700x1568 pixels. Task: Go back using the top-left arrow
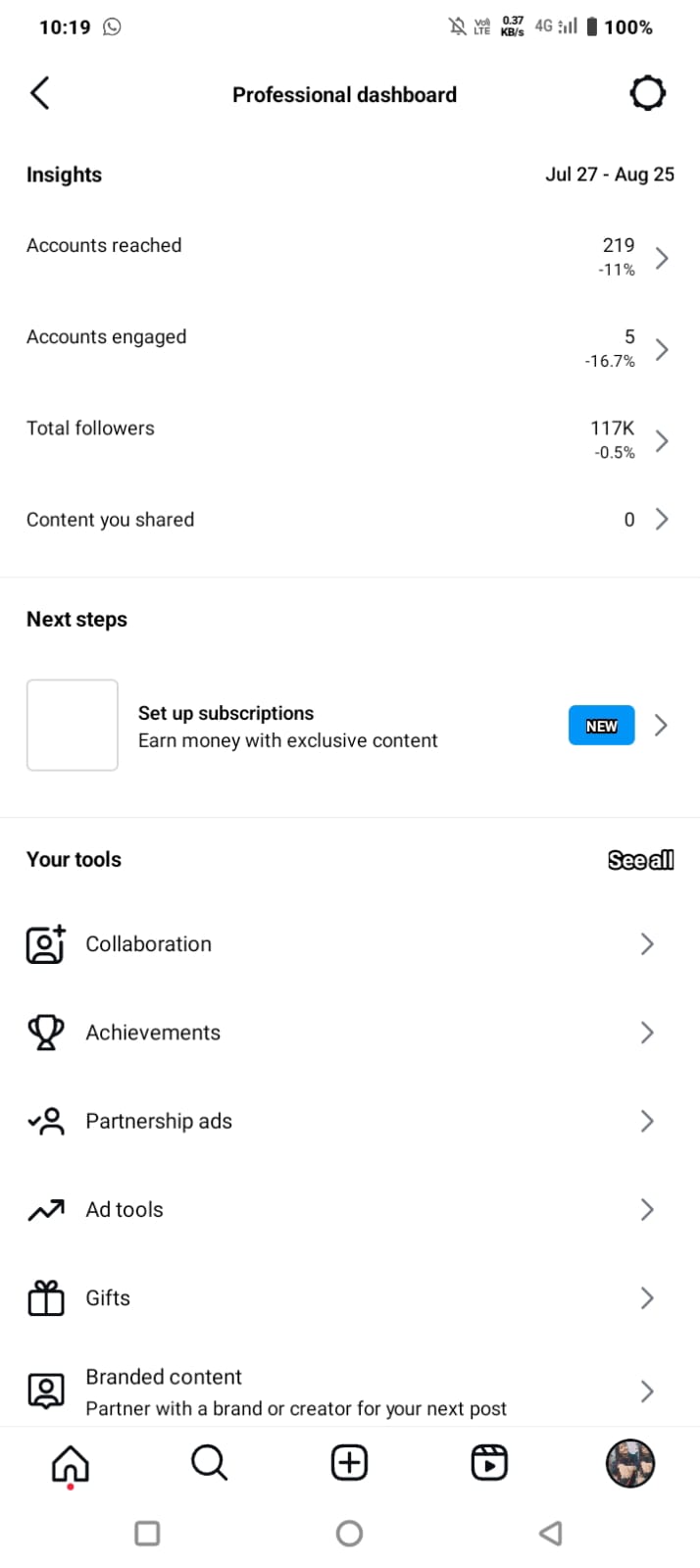tap(39, 94)
